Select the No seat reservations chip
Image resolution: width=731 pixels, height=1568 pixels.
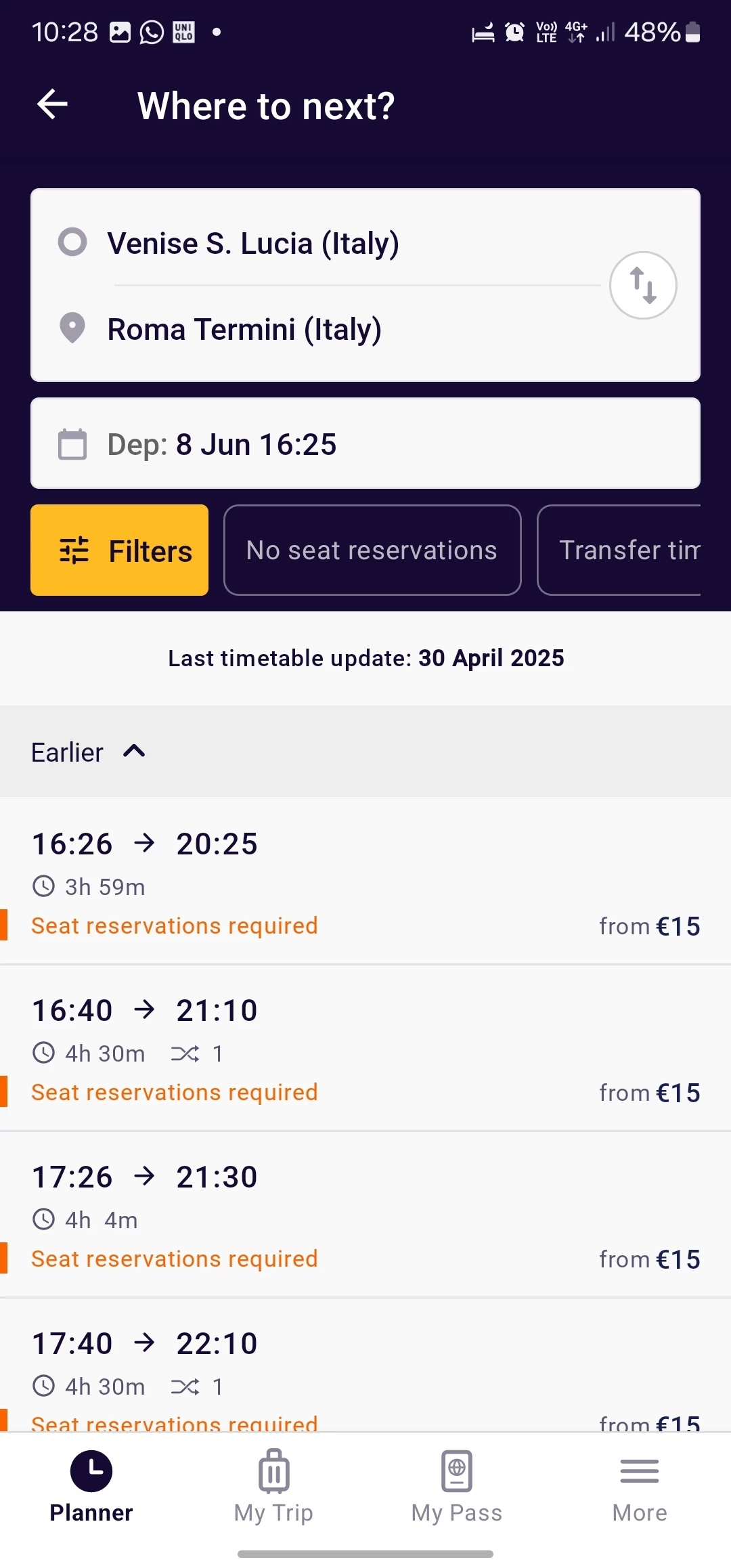point(372,550)
